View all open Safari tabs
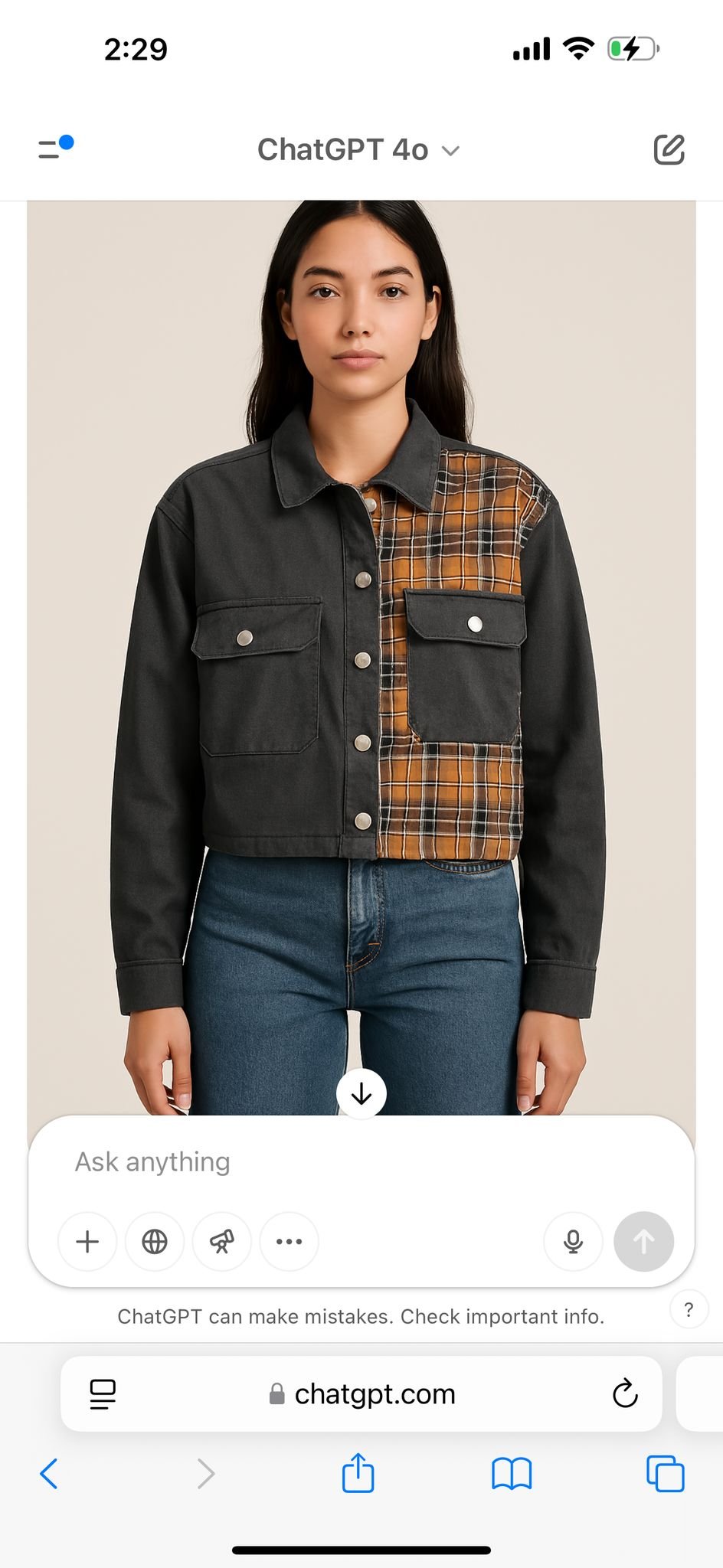This screenshot has width=723, height=1568. (x=665, y=1473)
